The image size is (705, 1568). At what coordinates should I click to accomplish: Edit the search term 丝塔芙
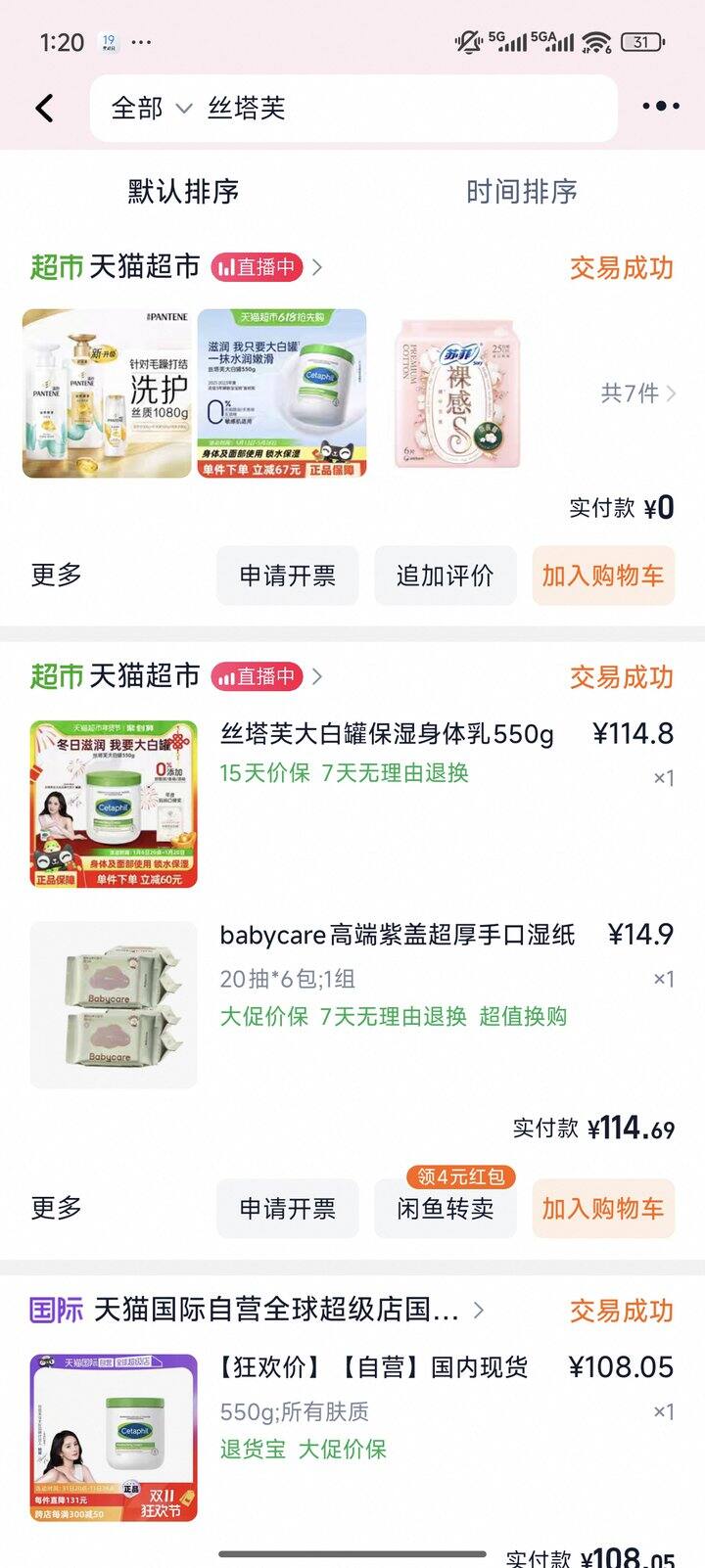tap(247, 108)
